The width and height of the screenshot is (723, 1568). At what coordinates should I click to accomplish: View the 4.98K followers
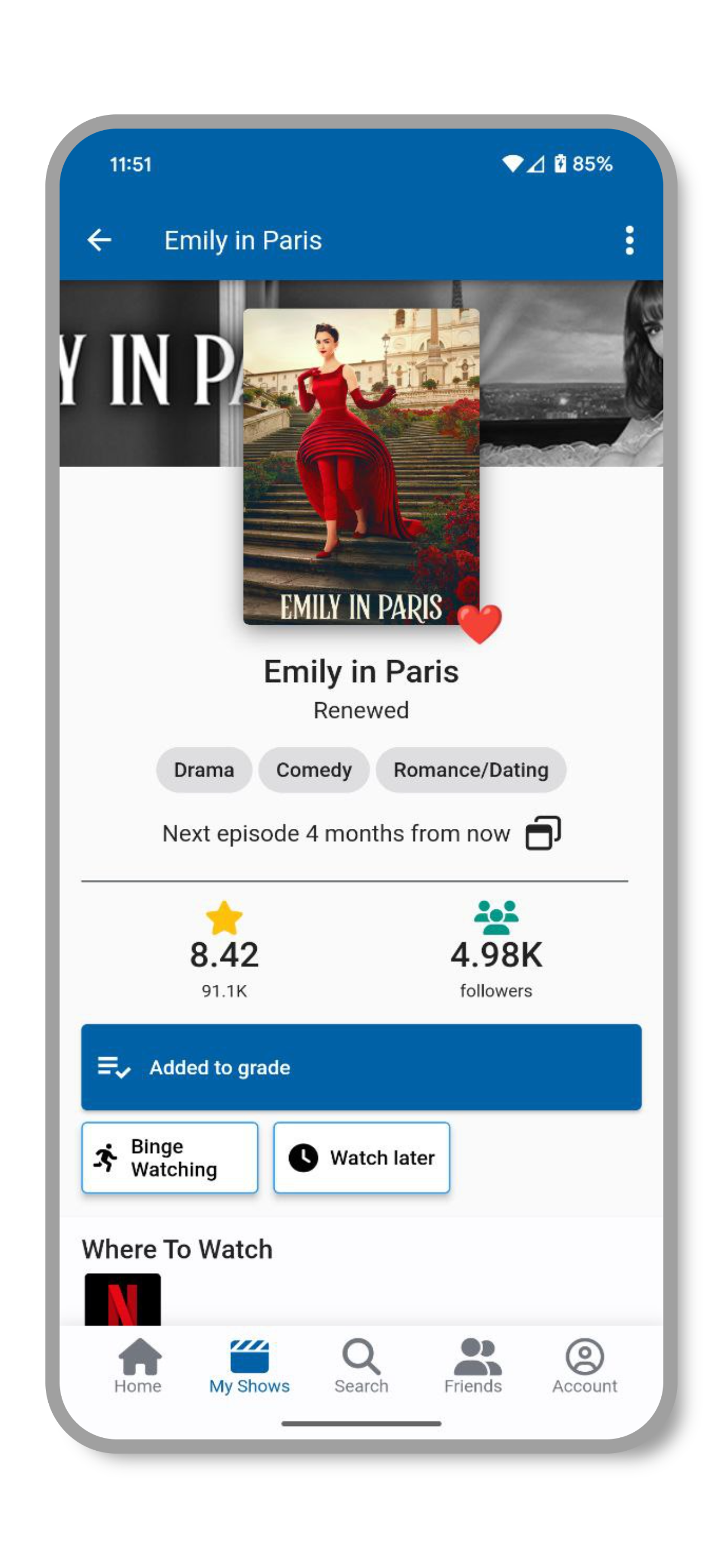[497, 949]
